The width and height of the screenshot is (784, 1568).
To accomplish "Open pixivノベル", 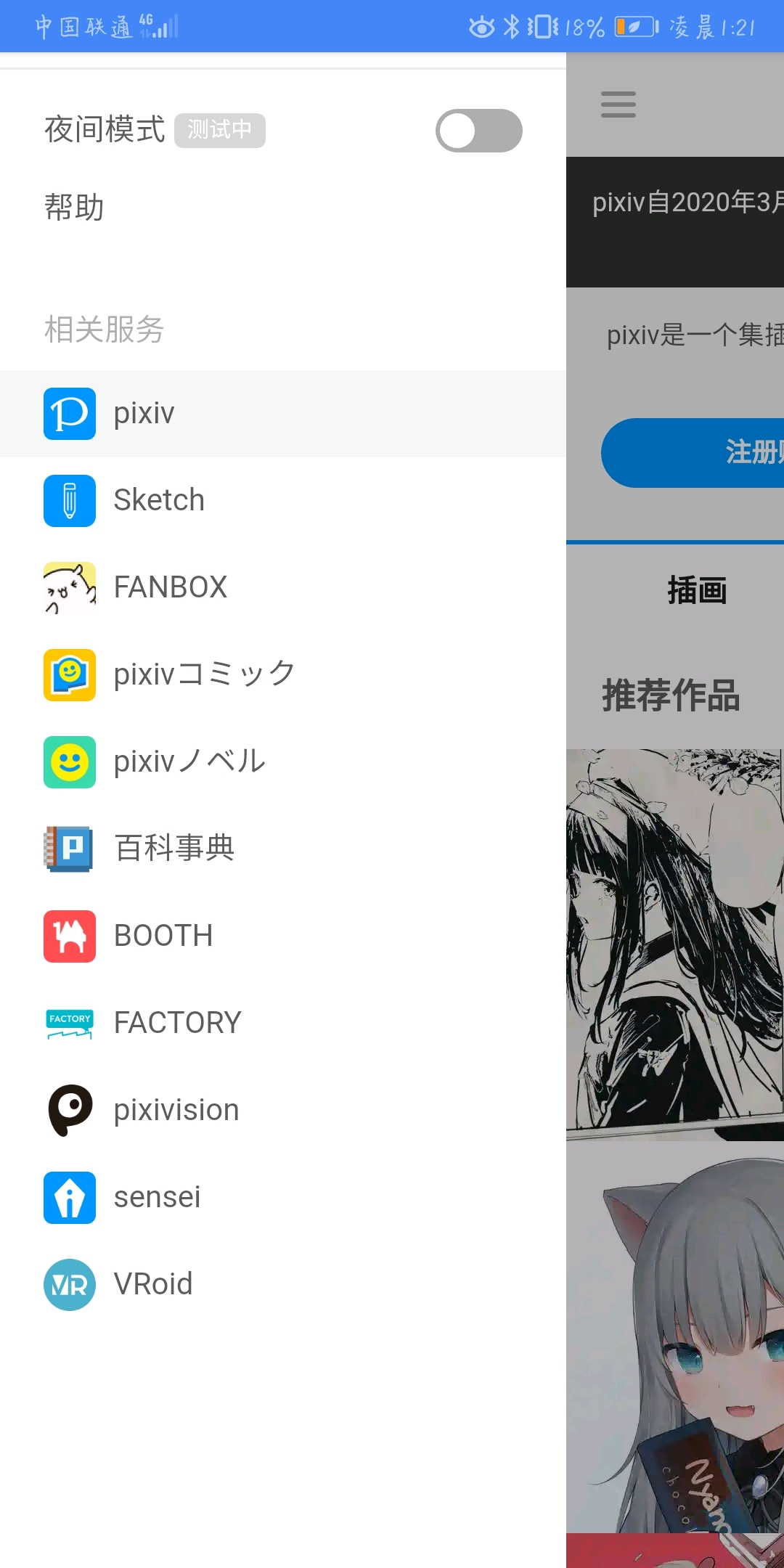I will [x=283, y=762].
